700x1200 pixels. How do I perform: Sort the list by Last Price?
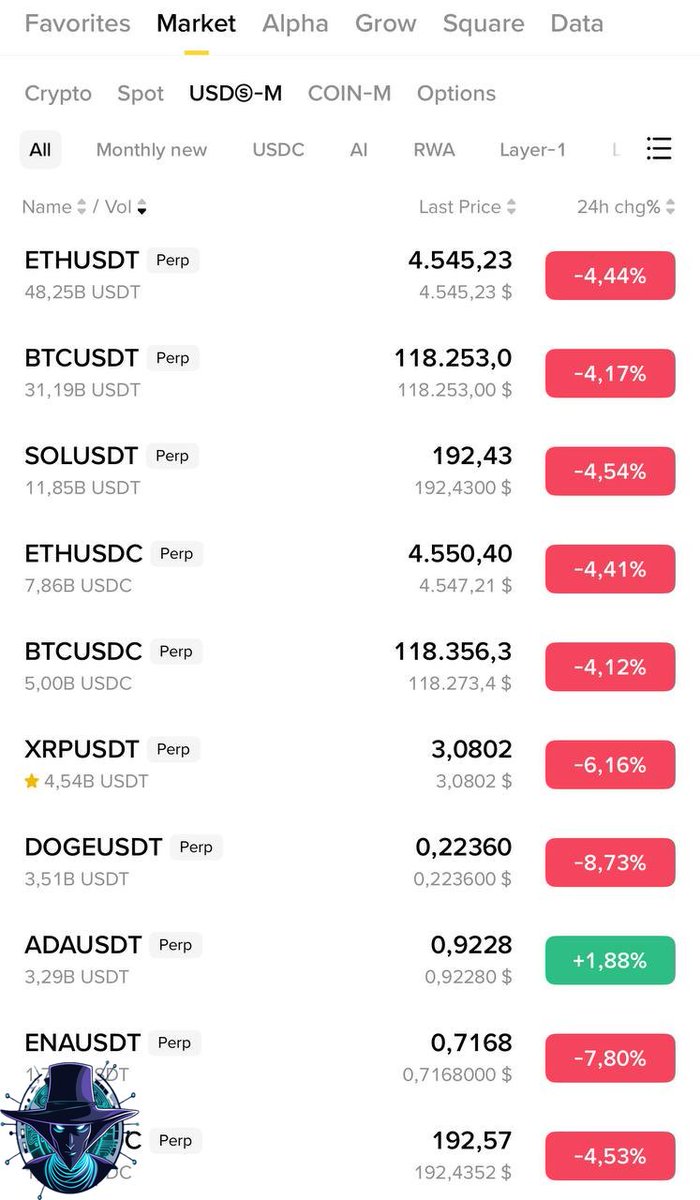click(x=467, y=207)
